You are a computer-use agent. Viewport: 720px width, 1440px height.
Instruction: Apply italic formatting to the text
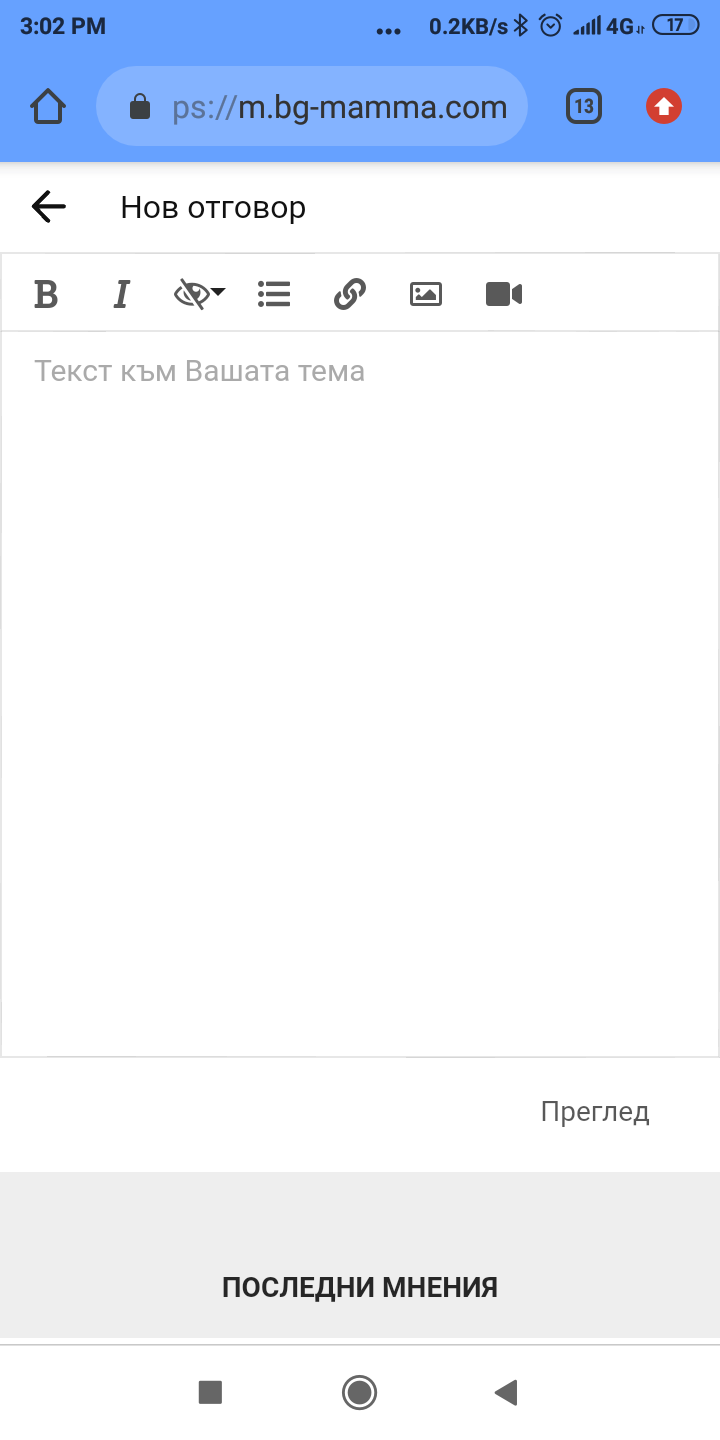pyautogui.click(x=121, y=294)
